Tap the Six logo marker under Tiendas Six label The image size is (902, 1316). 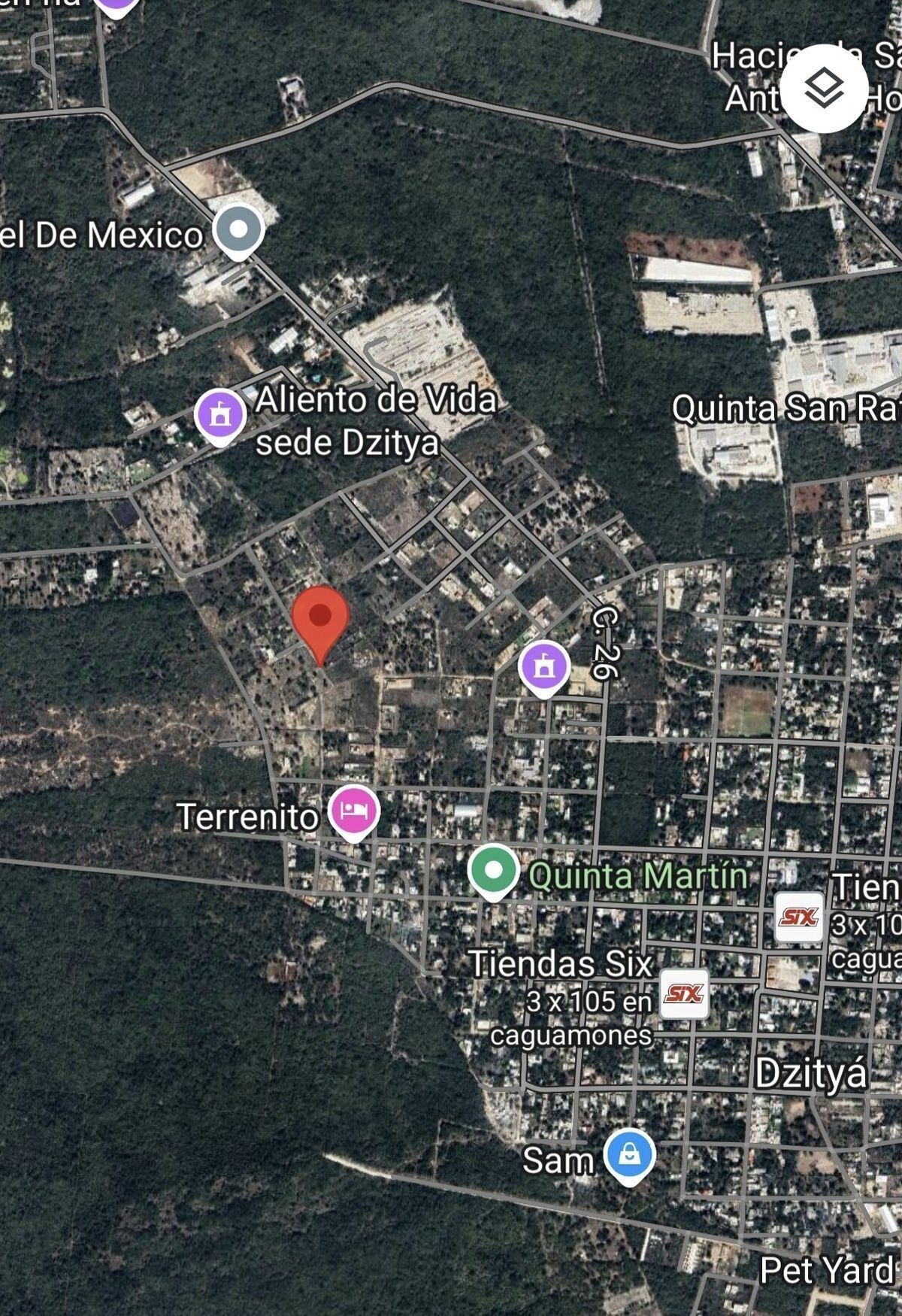(684, 993)
